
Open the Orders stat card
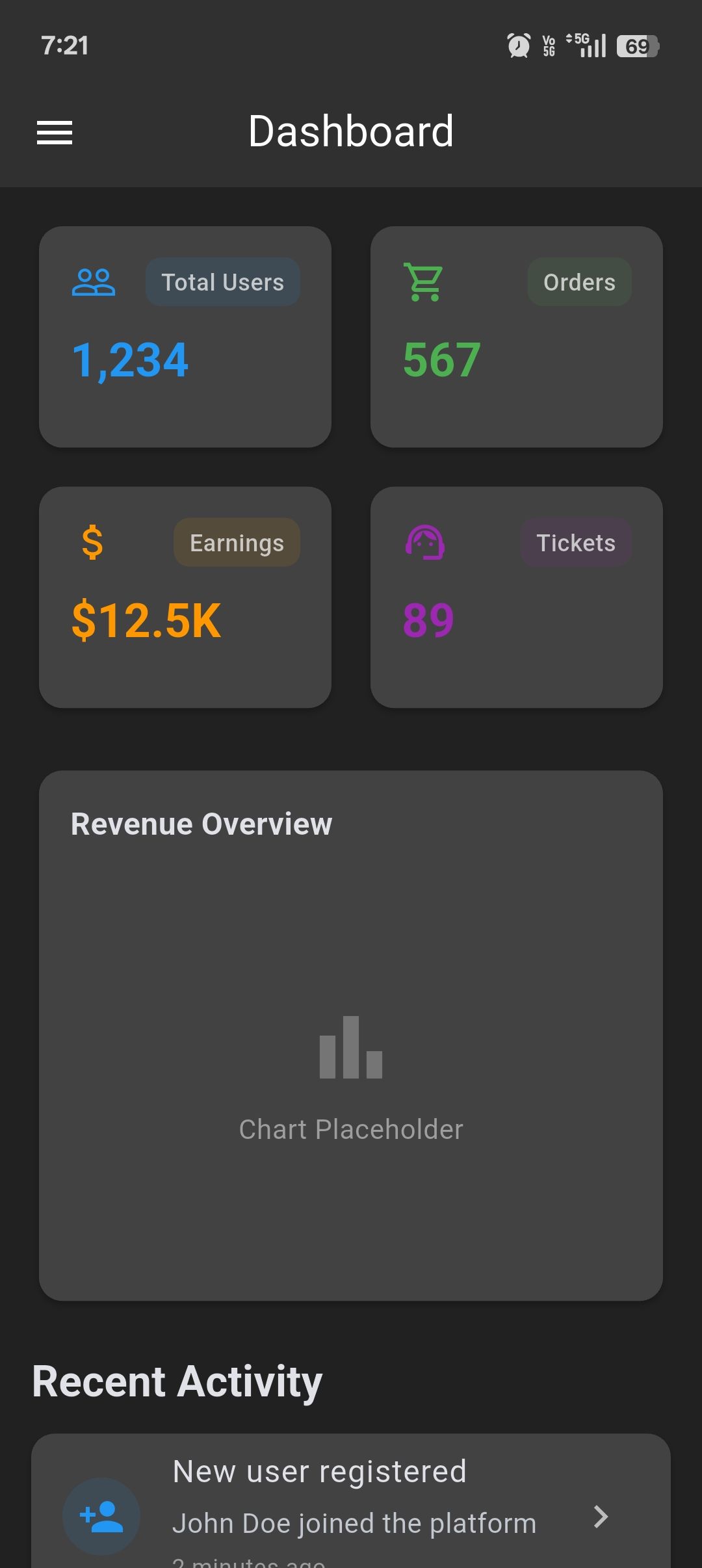[517, 337]
